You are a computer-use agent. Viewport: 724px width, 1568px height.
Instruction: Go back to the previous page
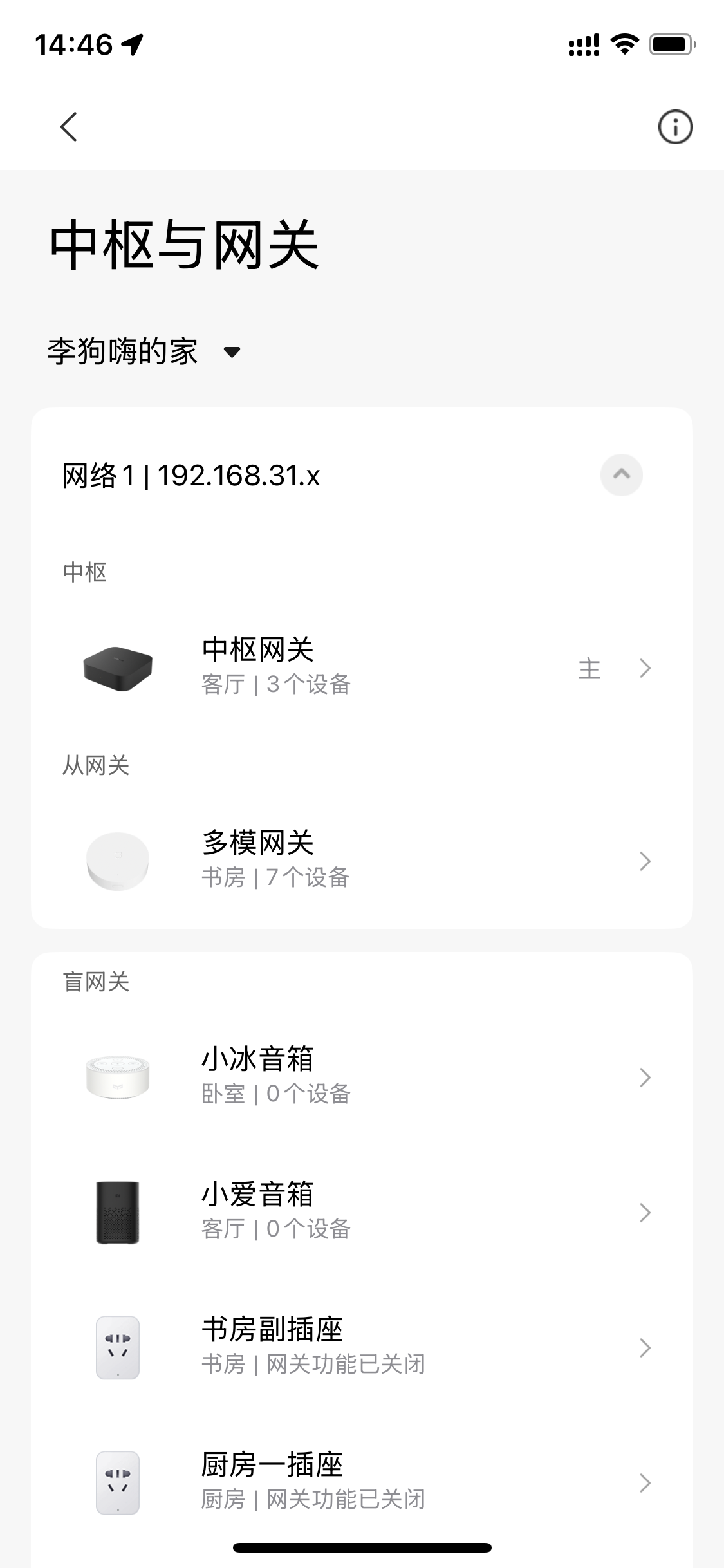tap(69, 126)
